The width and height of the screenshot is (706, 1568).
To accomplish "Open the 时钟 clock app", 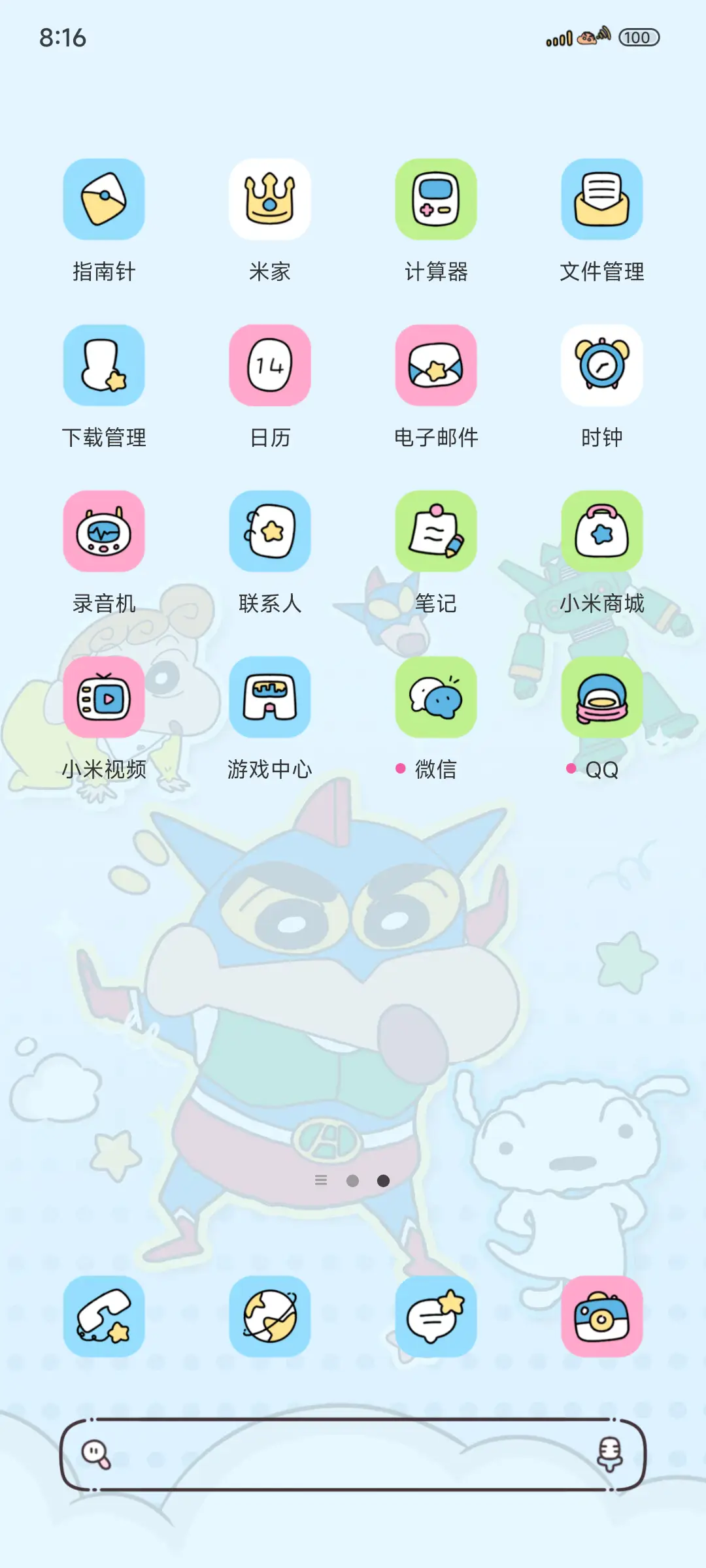I will coord(601,366).
